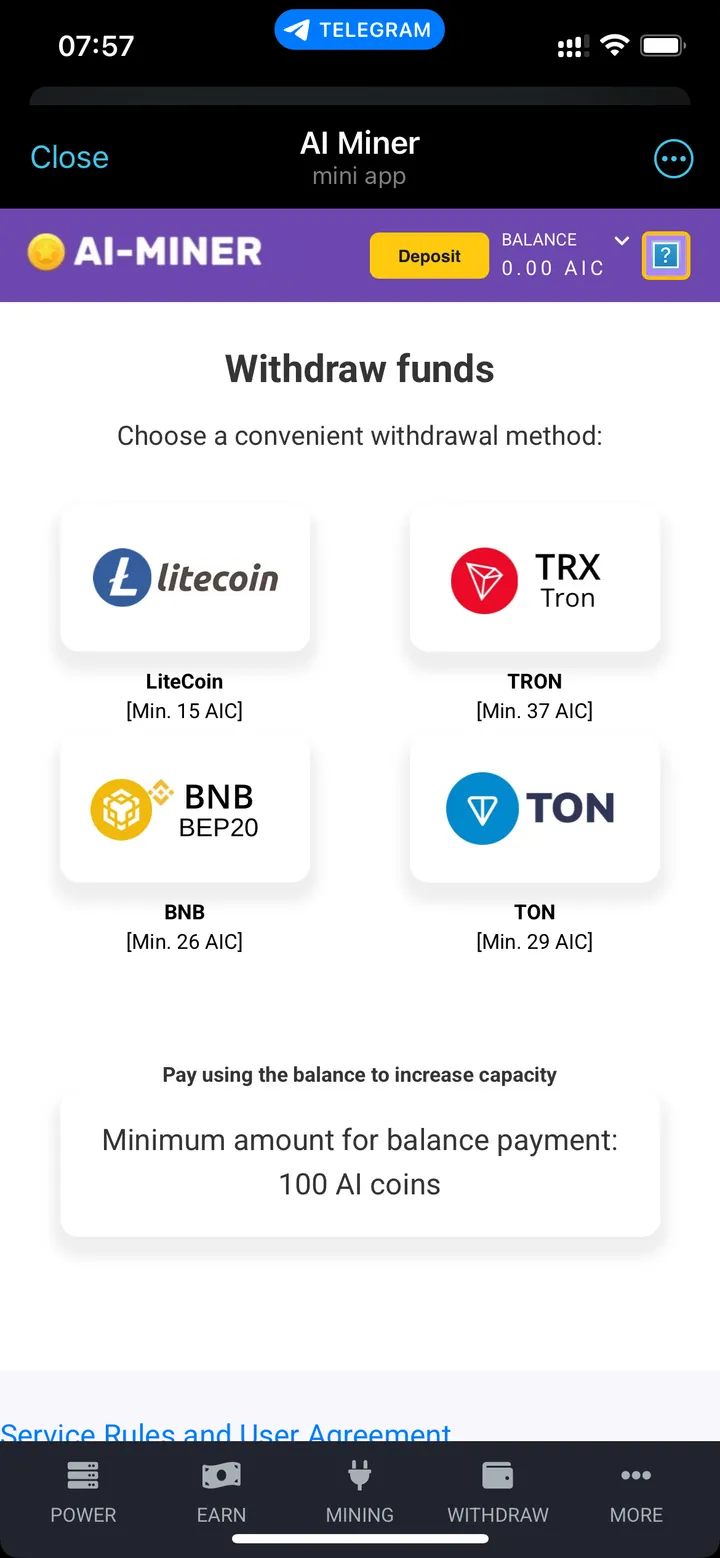This screenshot has height=1558, width=720.
Task: Go to the EARN tab
Action: coord(221,1493)
